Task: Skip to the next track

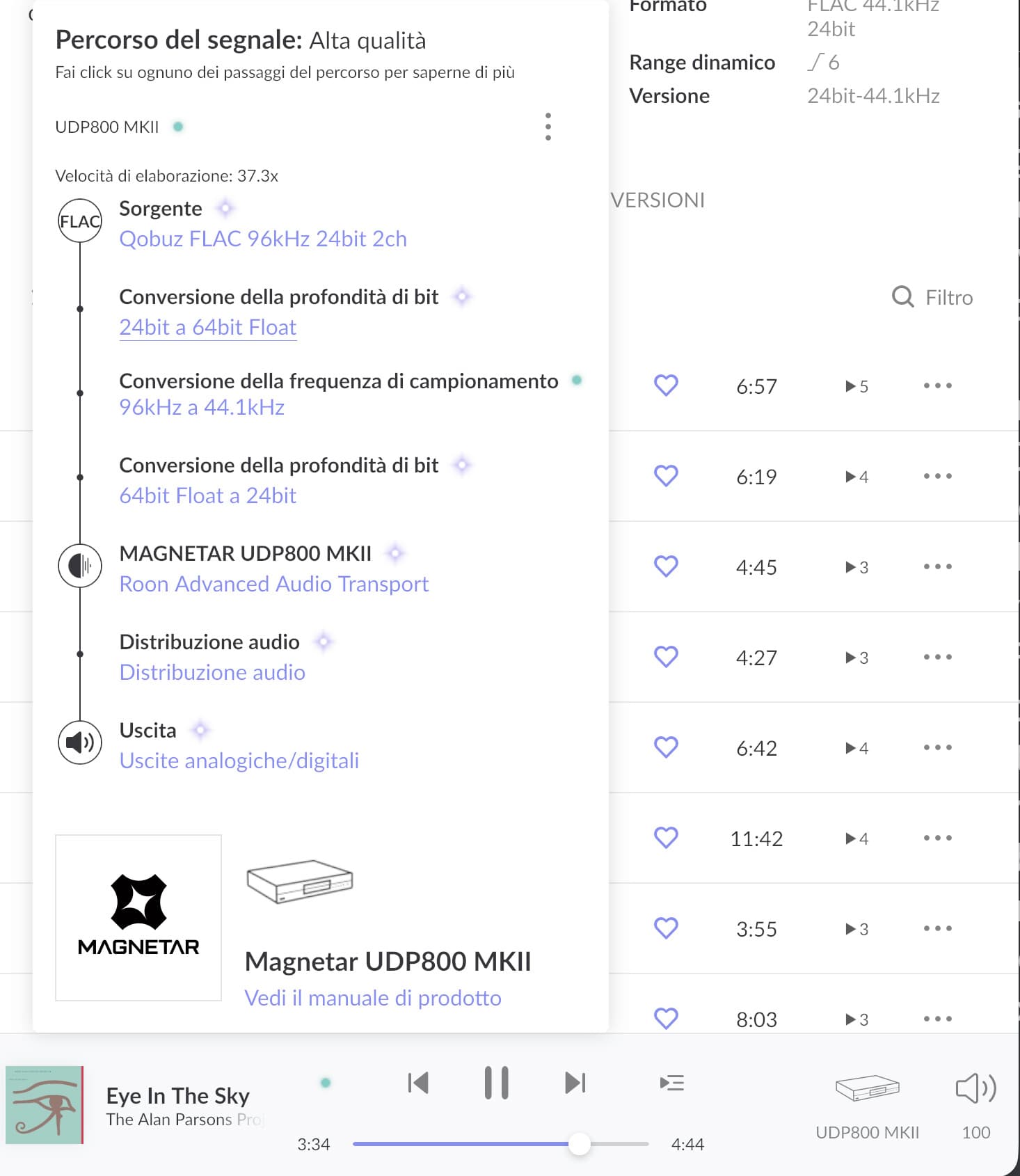Action: (x=575, y=1083)
